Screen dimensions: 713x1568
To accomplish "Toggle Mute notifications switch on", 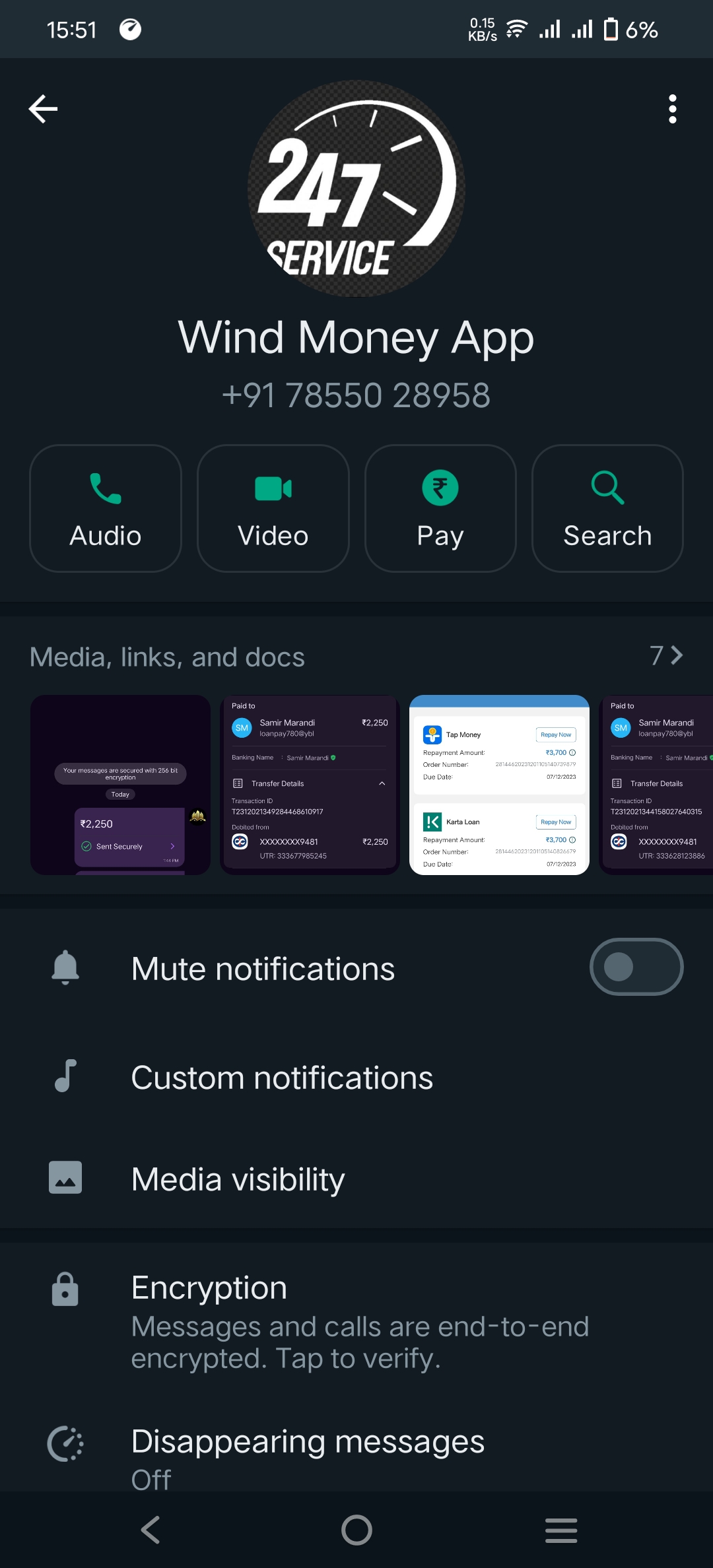I will (636, 967).
